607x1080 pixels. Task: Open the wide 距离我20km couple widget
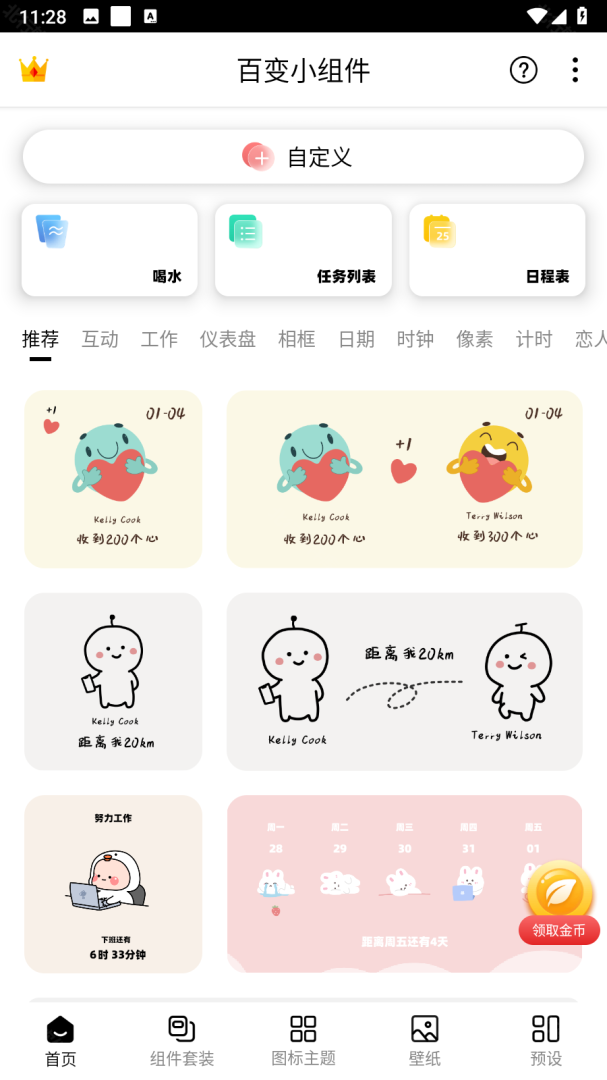coord(404,681)
